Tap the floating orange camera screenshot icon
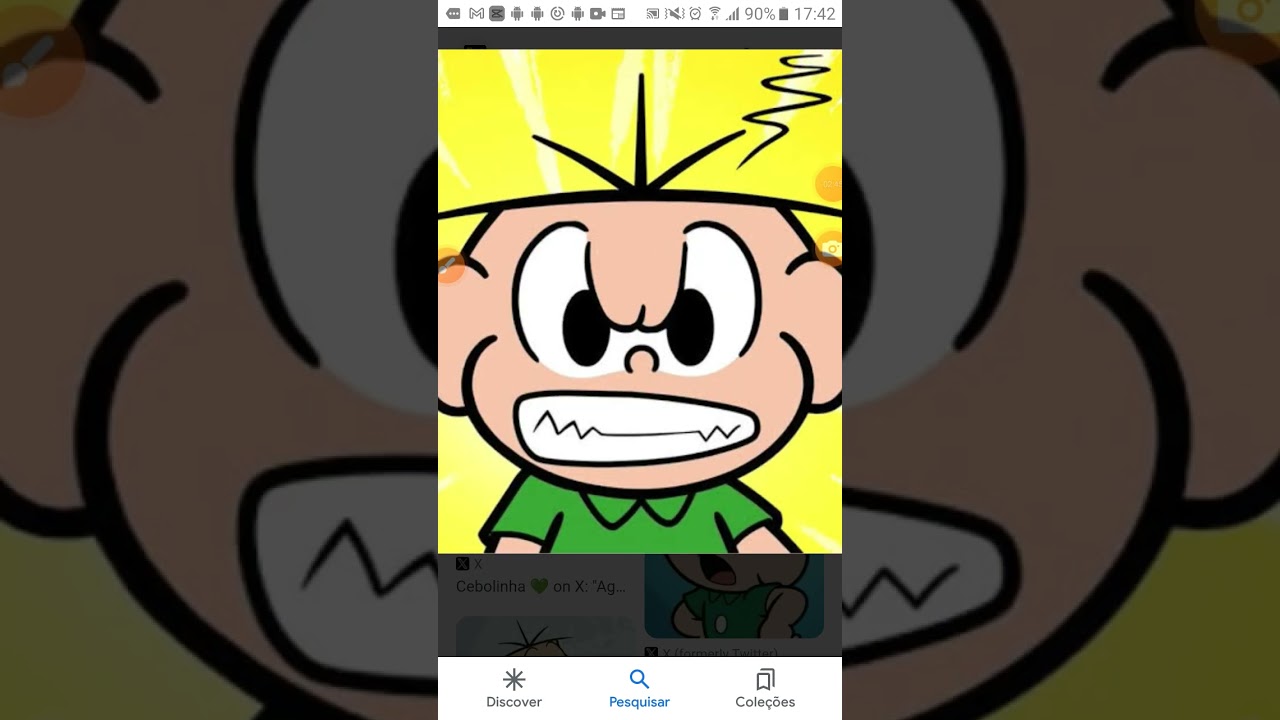The image size is (1280, 720). tap(830, 248)
